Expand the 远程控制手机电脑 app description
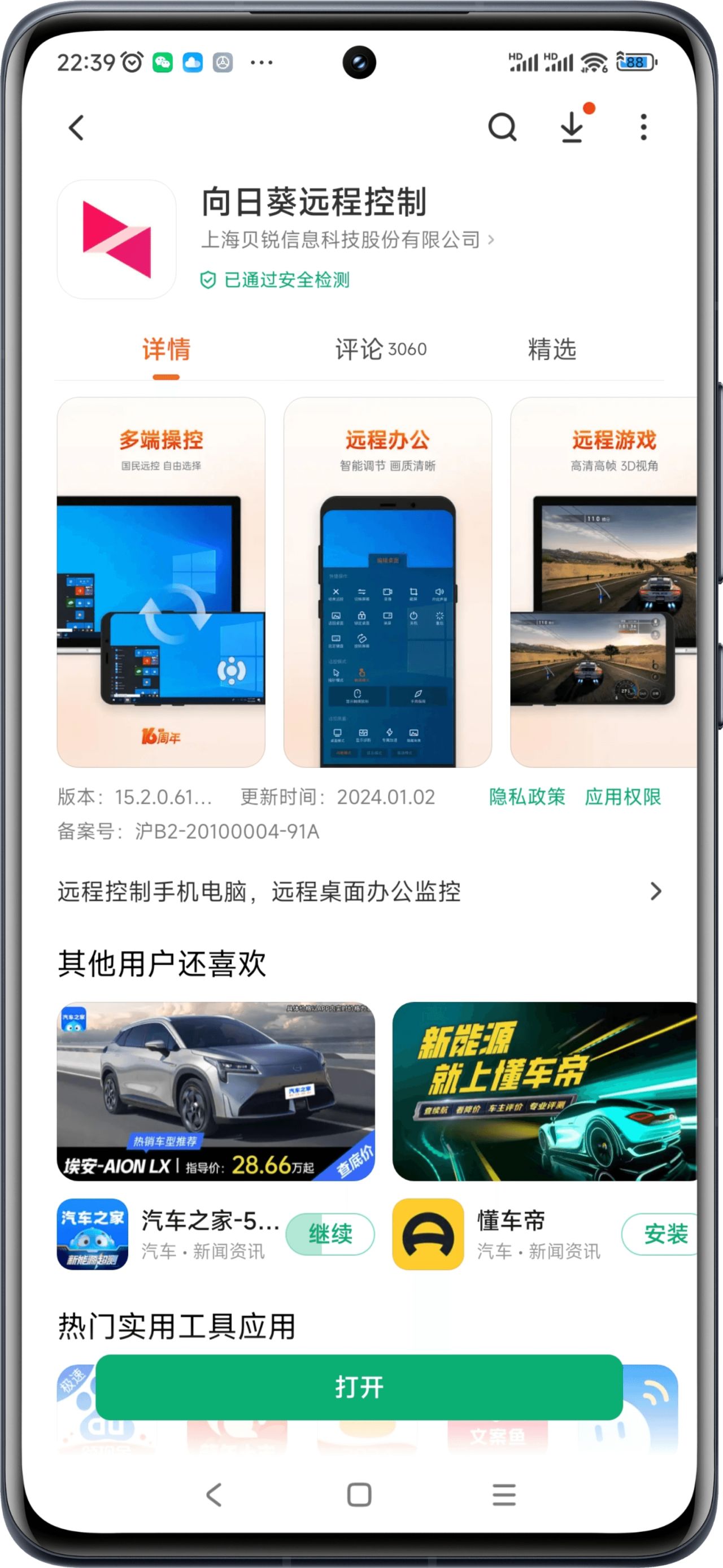 pyautogui.click(x=359, y=891)
